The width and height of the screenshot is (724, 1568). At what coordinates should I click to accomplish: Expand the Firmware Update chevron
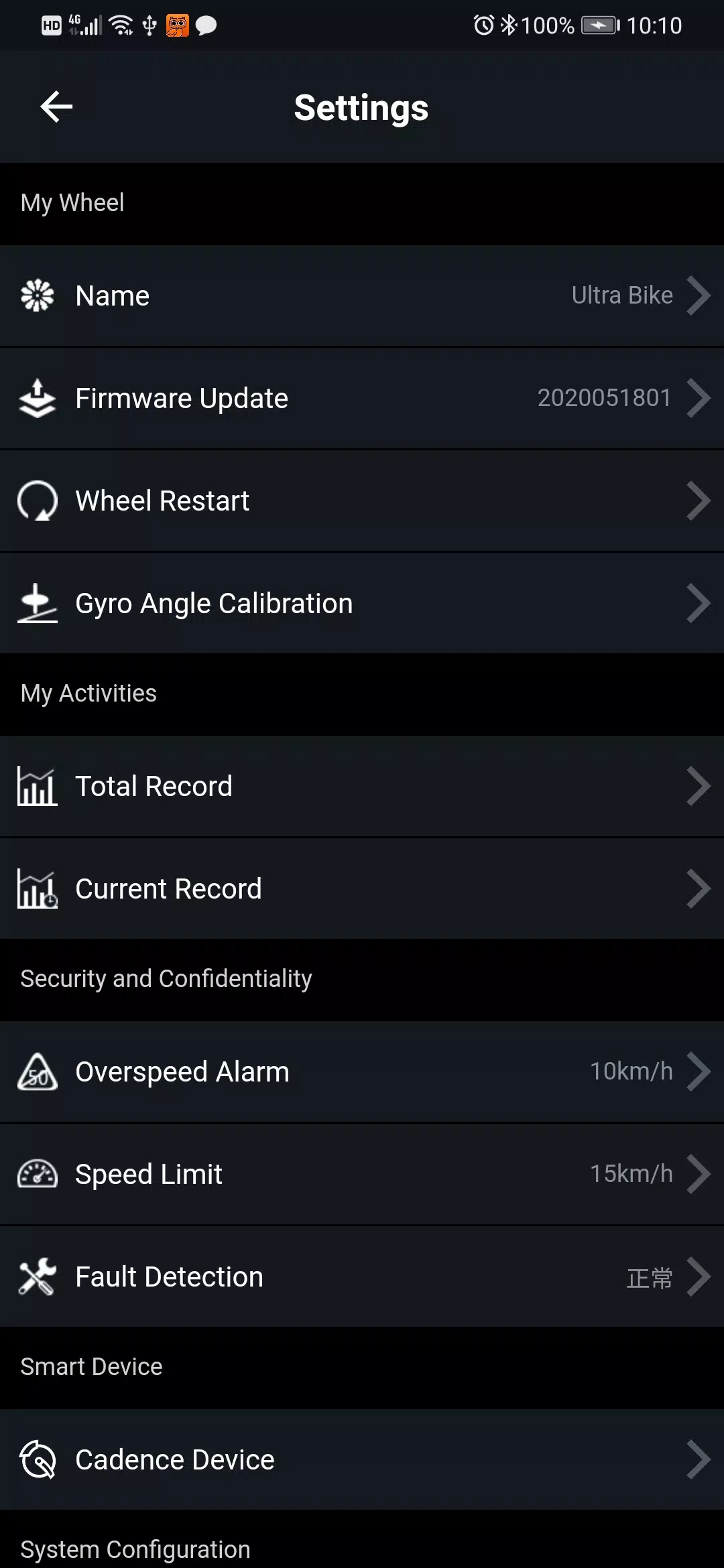tap(699, 397)
